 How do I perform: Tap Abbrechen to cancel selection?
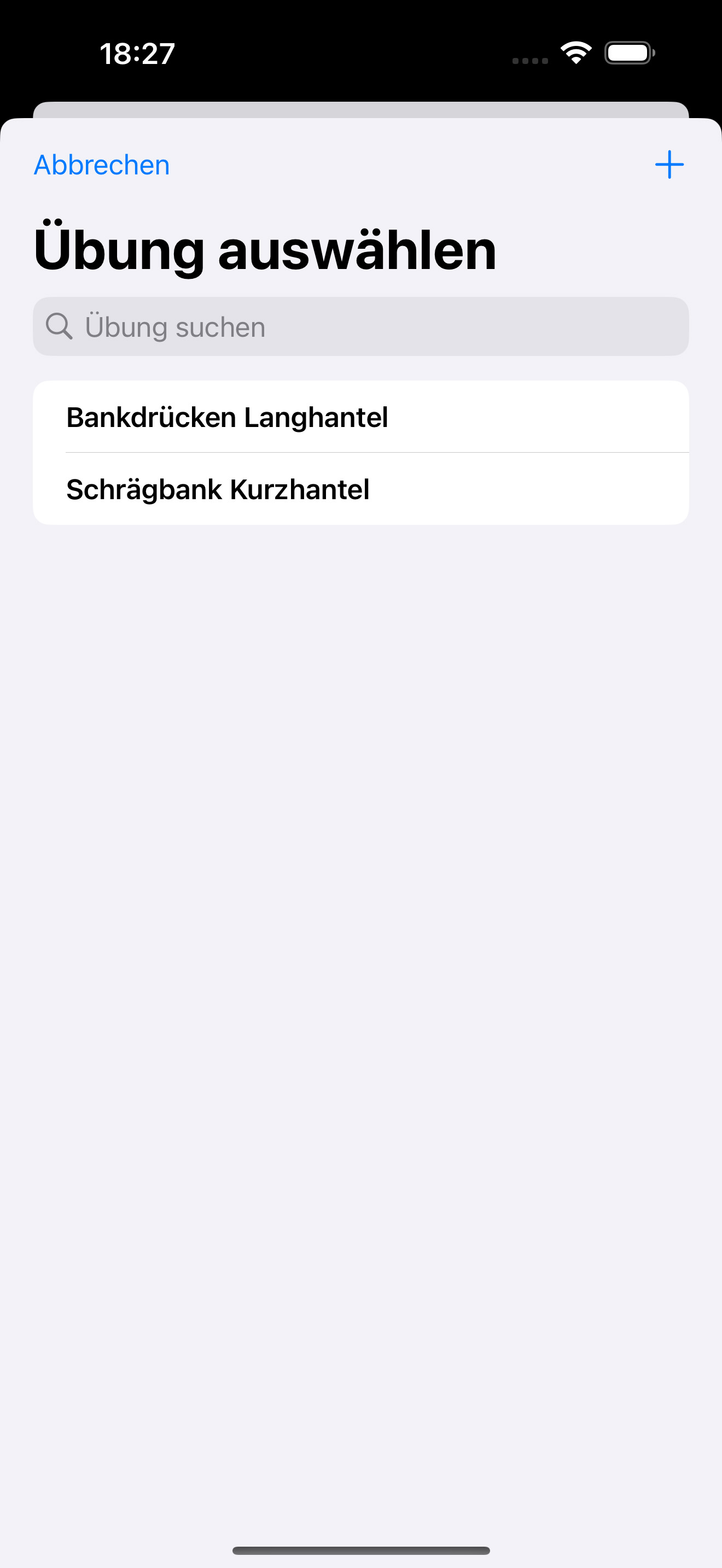pos(101,165)
